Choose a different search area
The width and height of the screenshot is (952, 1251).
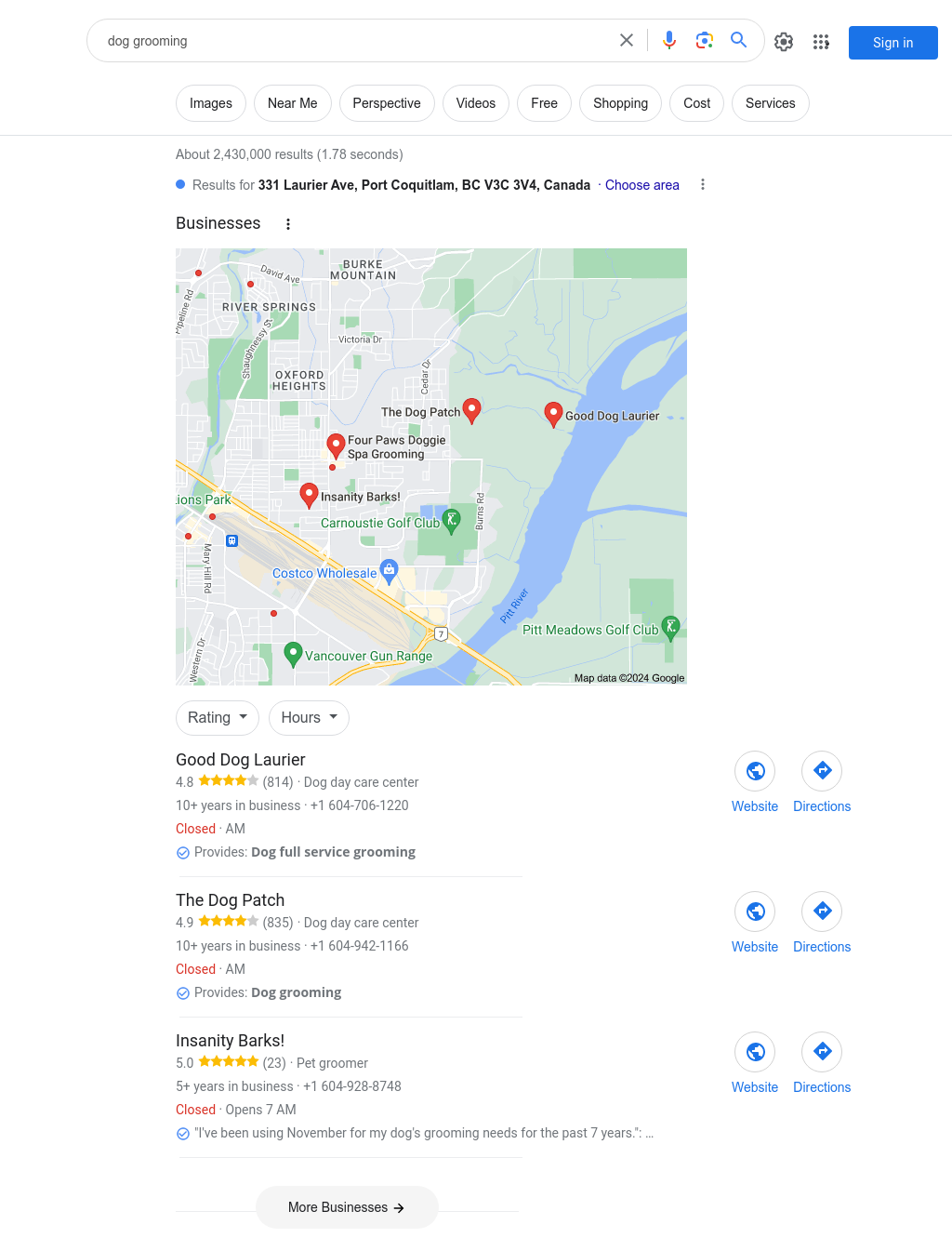point(641,185)
